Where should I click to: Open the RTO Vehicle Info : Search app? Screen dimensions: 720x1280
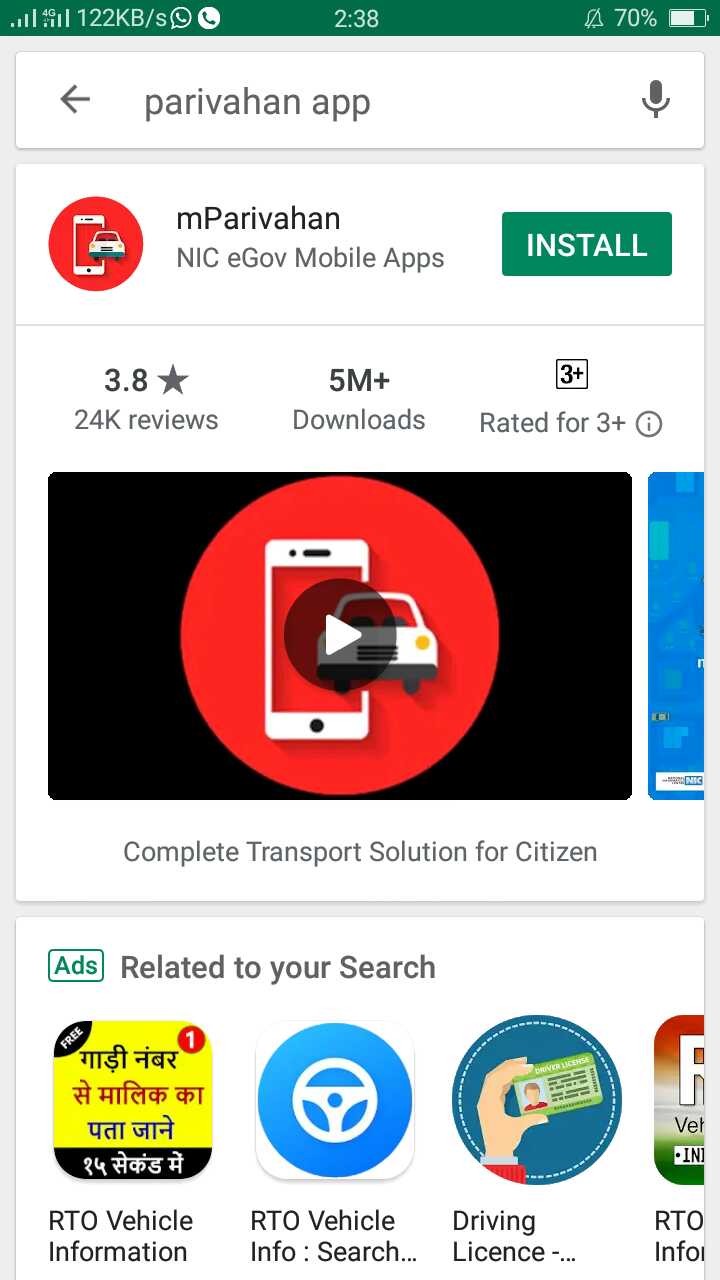coord(335,1100)
